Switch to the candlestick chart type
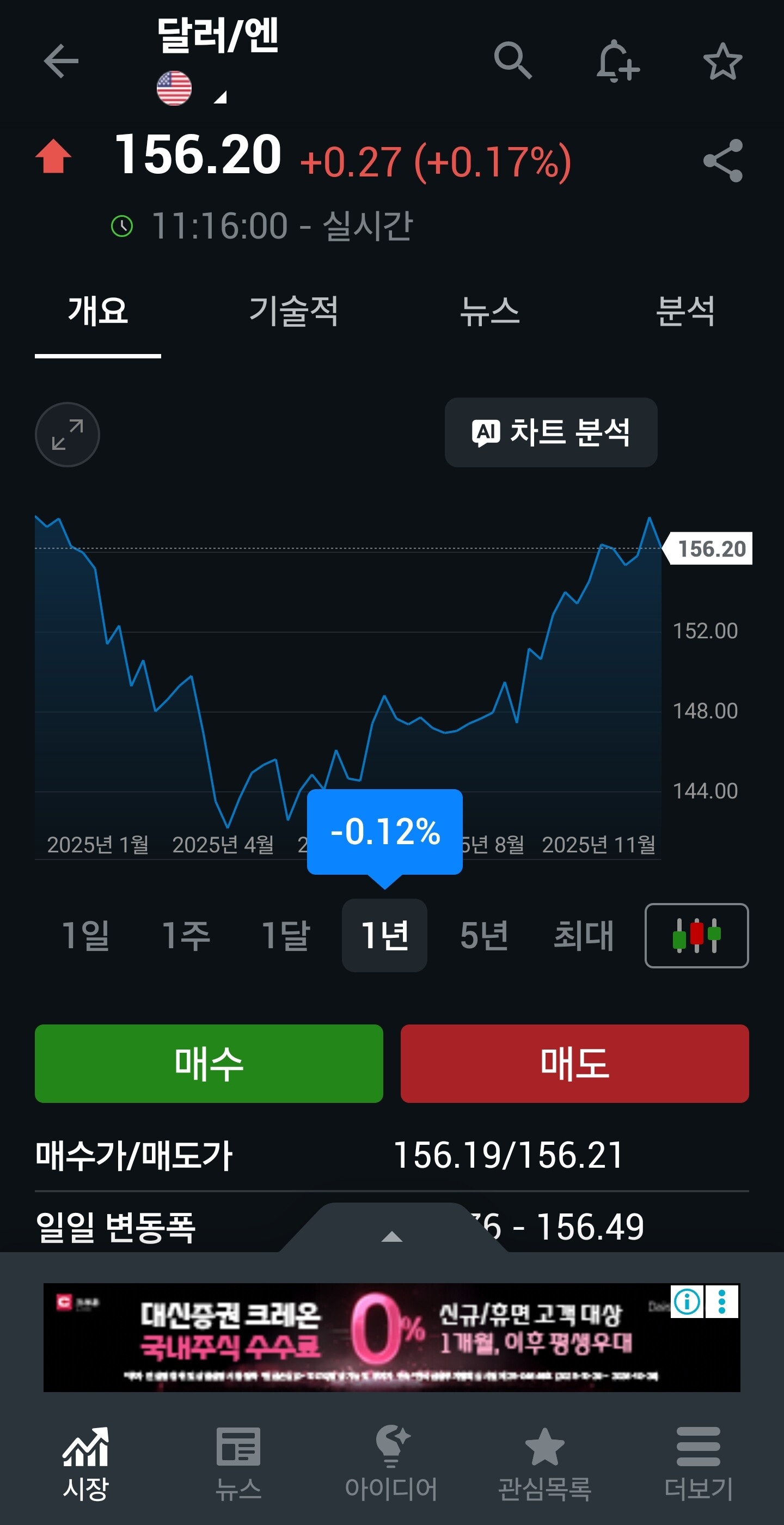Screen dimensions: 784x1525 click(x=696, y=935)
